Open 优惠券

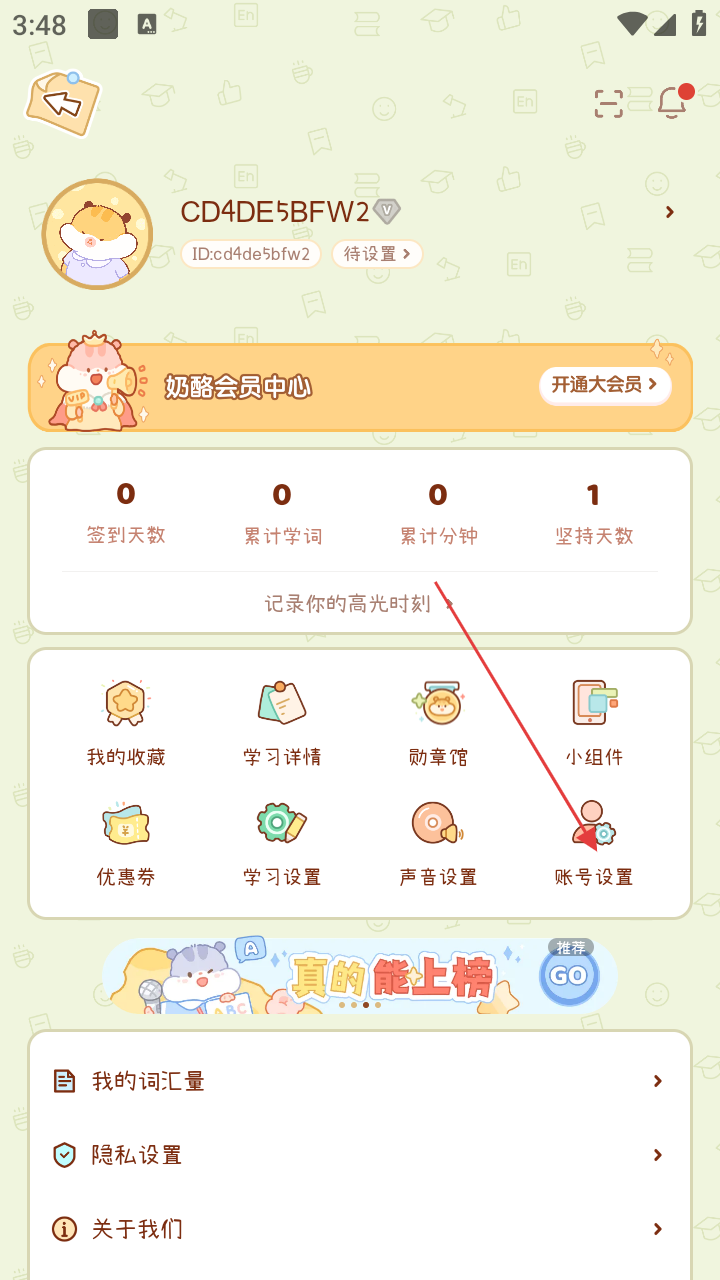coord(126,842)
